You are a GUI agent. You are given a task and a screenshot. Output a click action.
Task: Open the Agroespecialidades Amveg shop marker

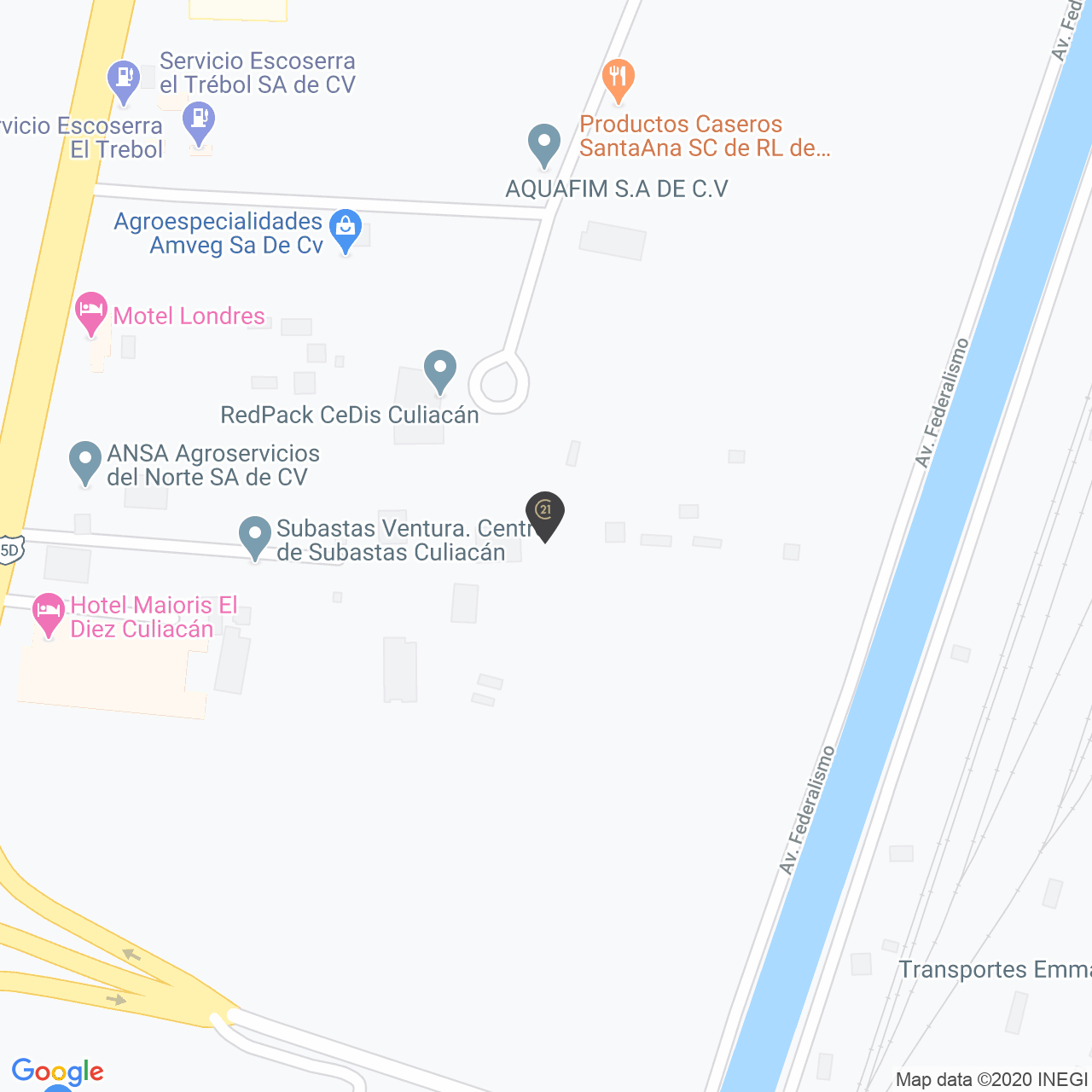(345, 230)
